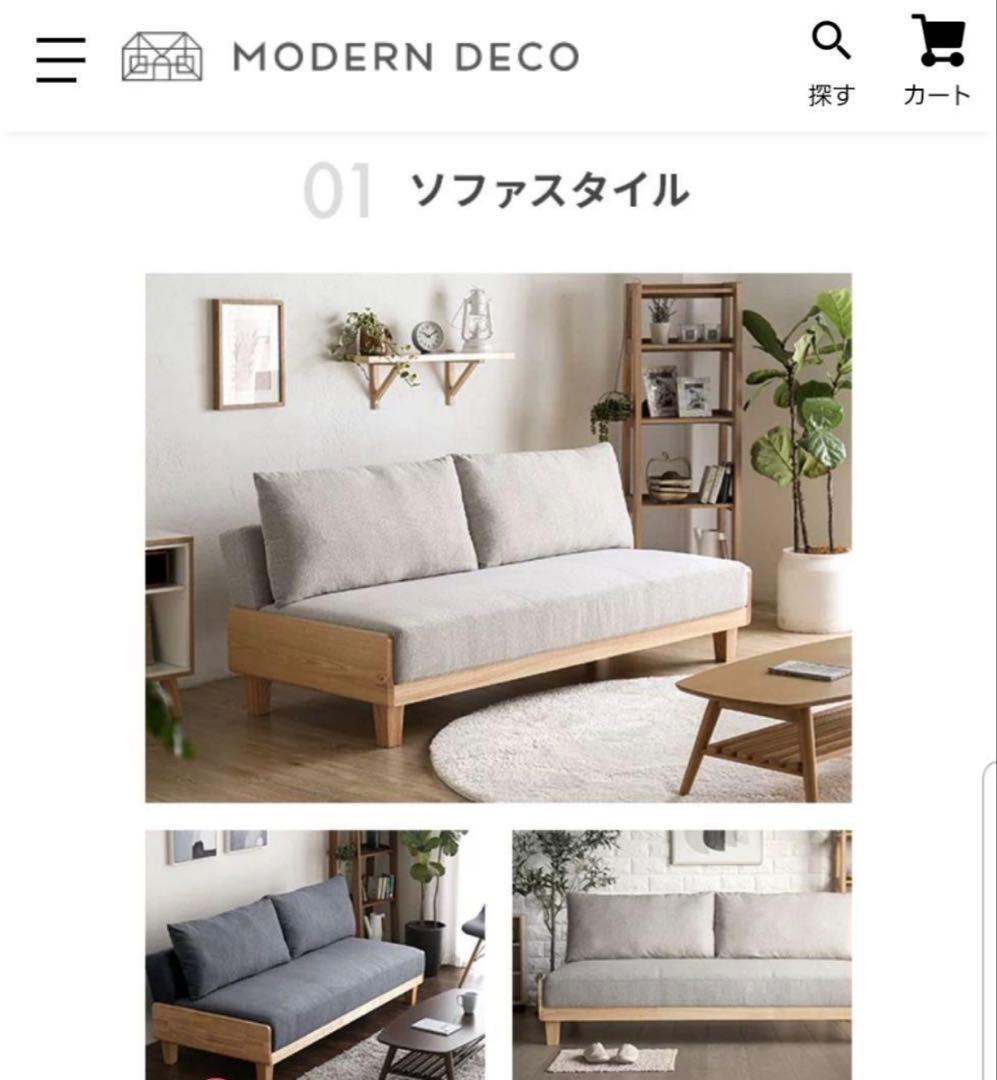Open the large light gray sofa image
997x1080 pixels.
coord(498,537)
